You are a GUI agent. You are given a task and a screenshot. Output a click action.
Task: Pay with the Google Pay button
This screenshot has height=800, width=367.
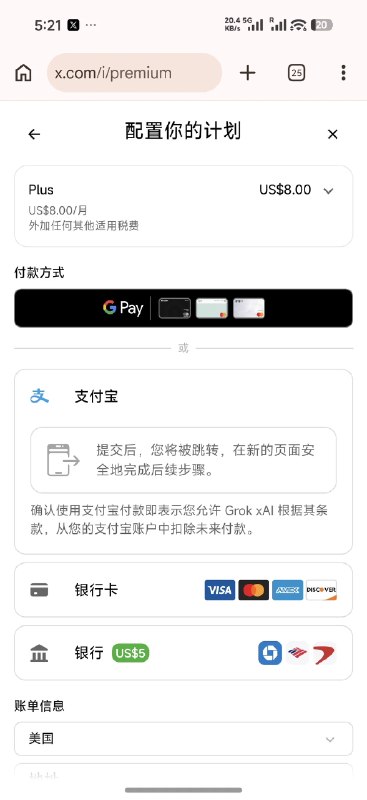[x=183, y=308]
